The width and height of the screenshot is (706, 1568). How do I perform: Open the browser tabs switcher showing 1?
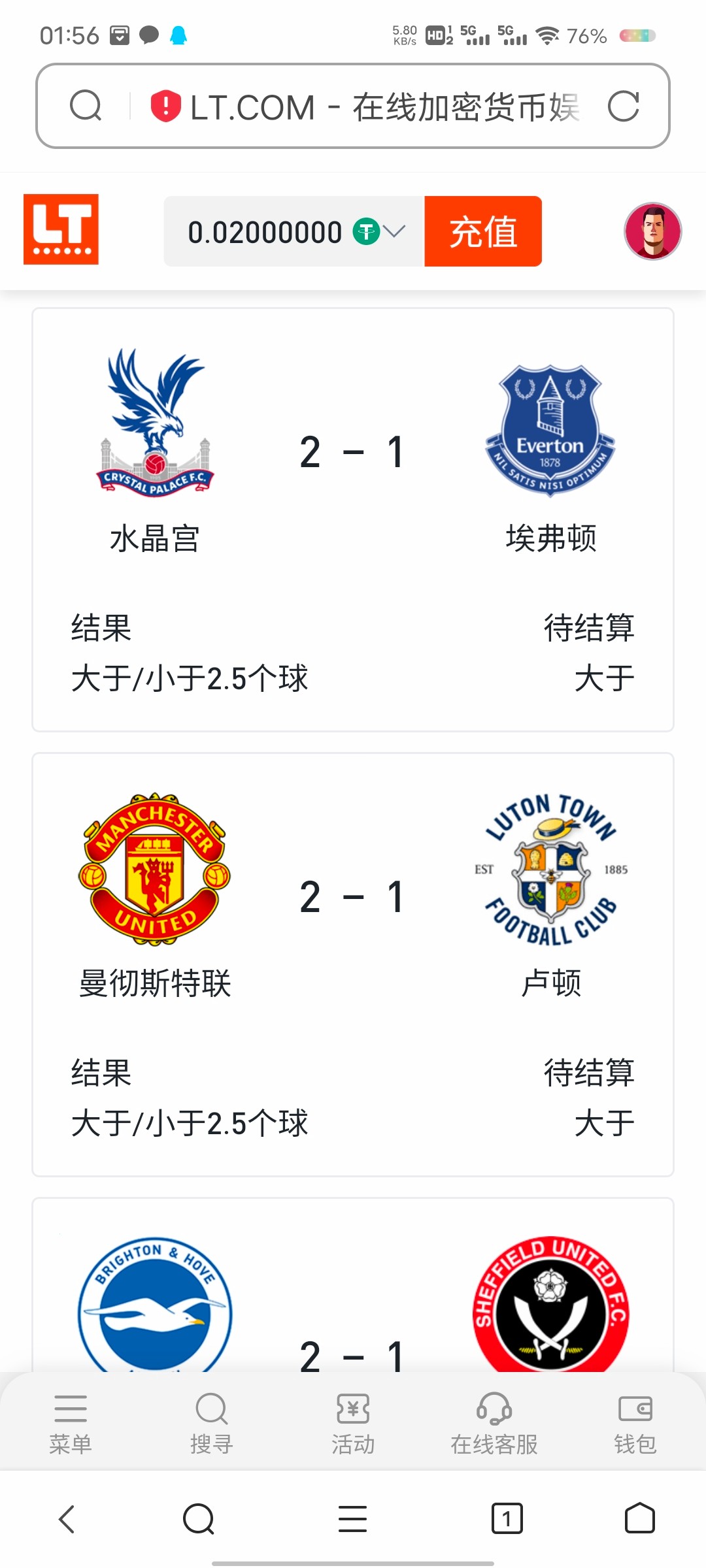pyautogui.click(x=507, y=1518)
